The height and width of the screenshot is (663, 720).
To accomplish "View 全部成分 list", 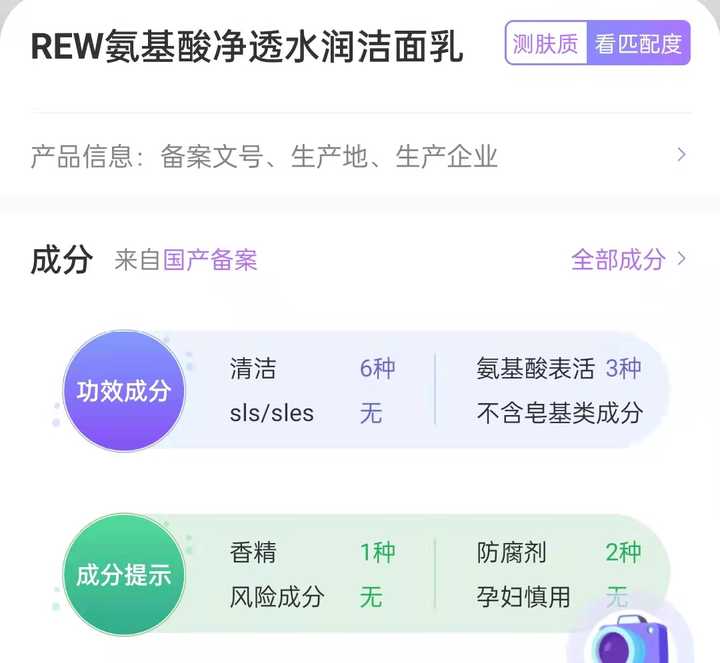I will 627,259.
